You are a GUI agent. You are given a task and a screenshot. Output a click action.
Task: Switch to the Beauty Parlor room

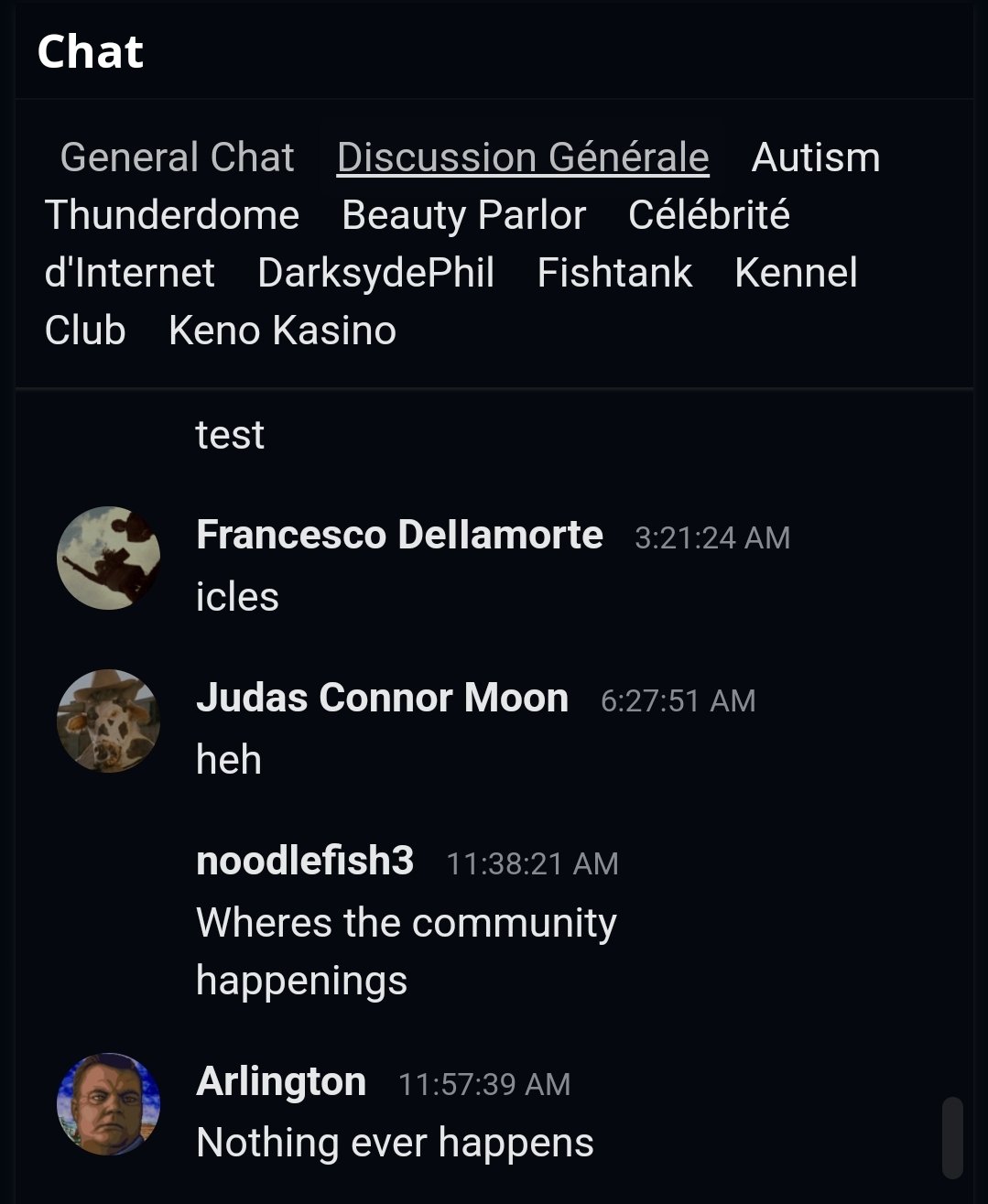[x=463, y=215]
